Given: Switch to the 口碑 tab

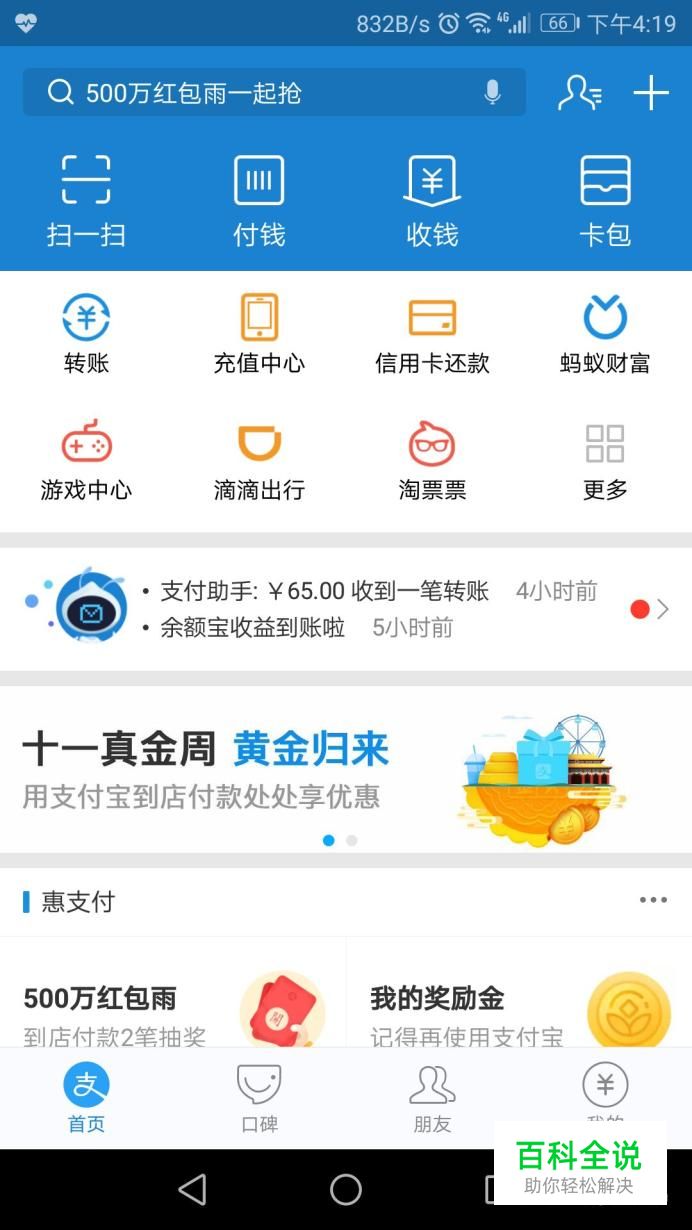Looking at the screenshot, I should tap(259, 1098).
